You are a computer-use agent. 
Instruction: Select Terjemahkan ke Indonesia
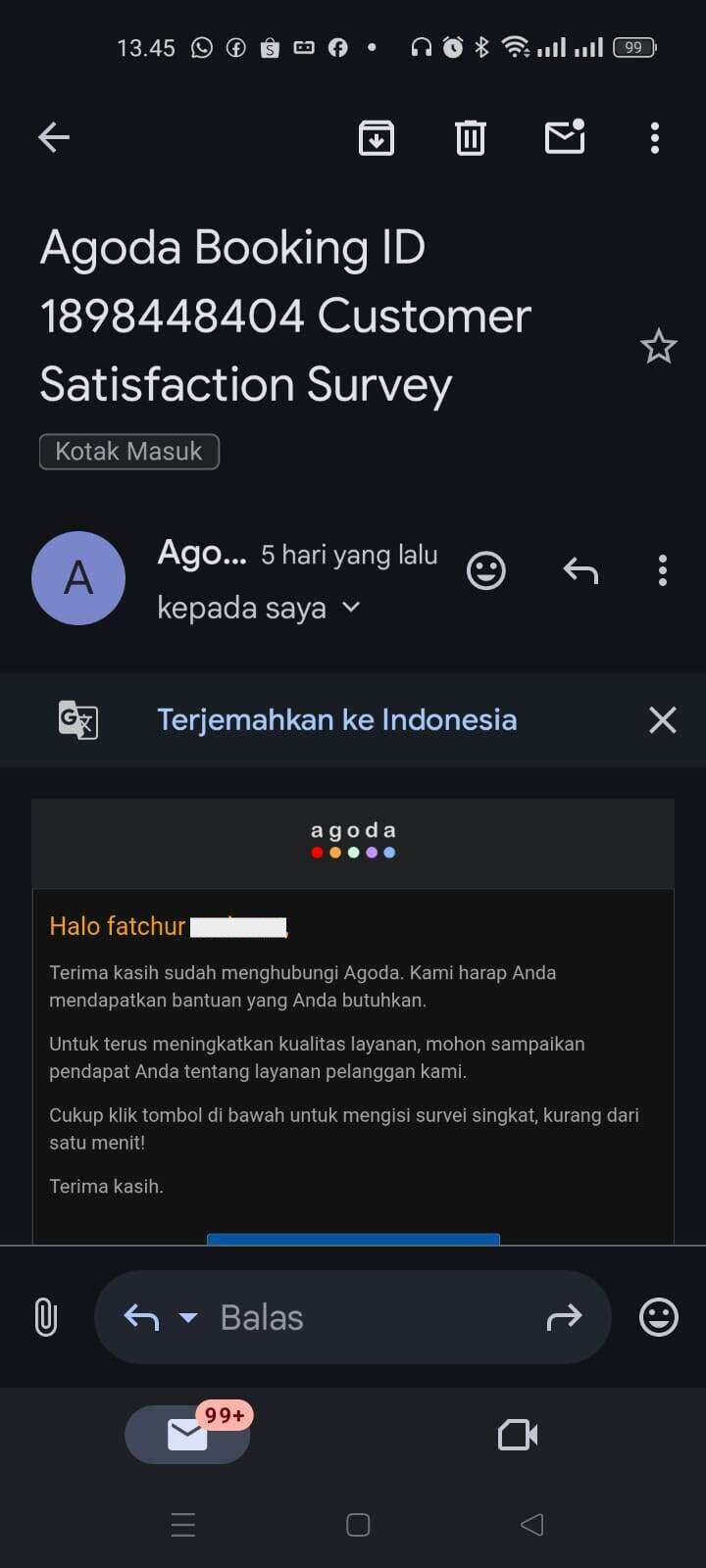coord(336,720)
